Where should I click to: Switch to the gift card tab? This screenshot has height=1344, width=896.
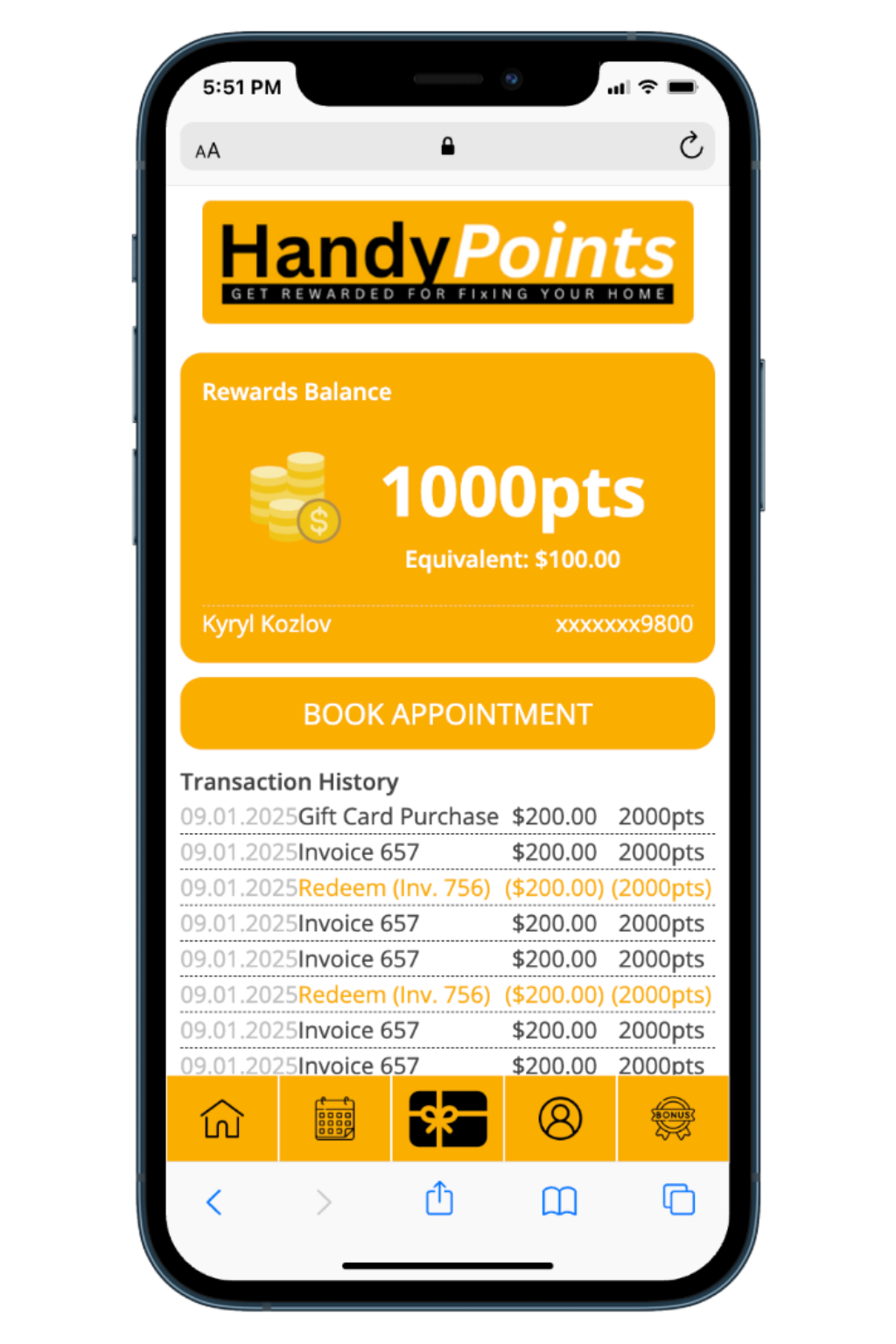[448, 1118]
